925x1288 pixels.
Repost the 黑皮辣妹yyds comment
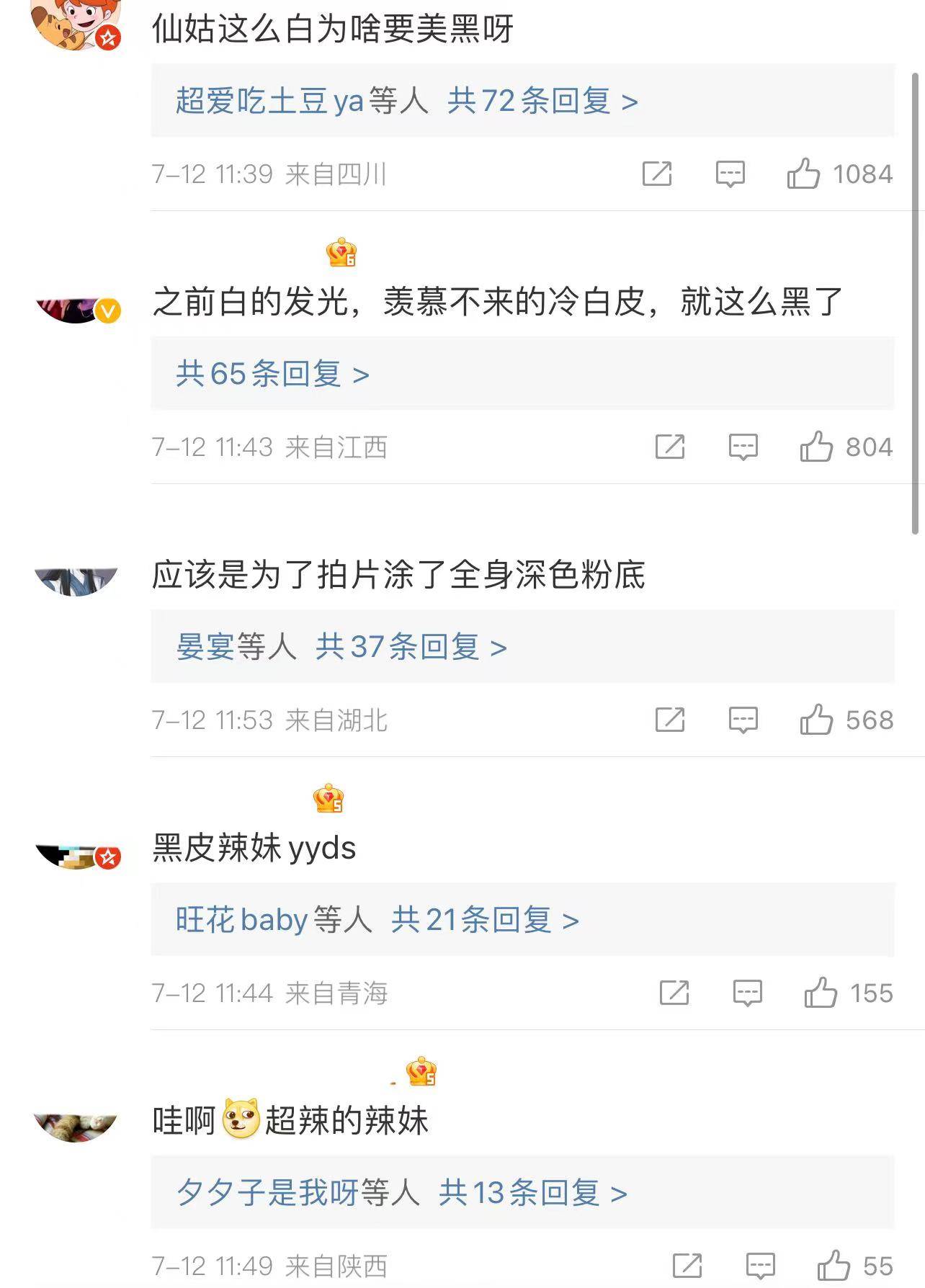pos(674,993)
